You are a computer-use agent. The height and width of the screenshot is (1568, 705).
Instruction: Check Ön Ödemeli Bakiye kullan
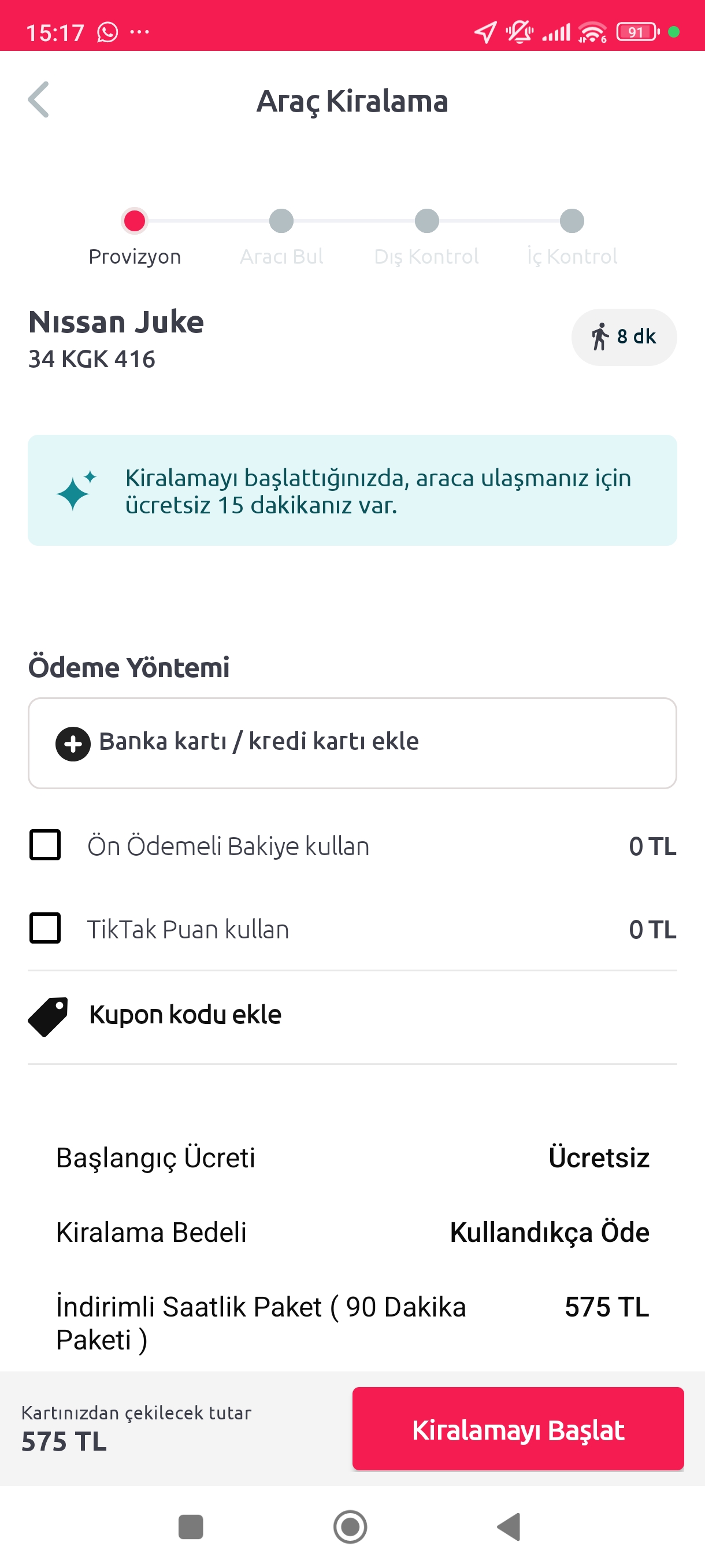(45, 844)
